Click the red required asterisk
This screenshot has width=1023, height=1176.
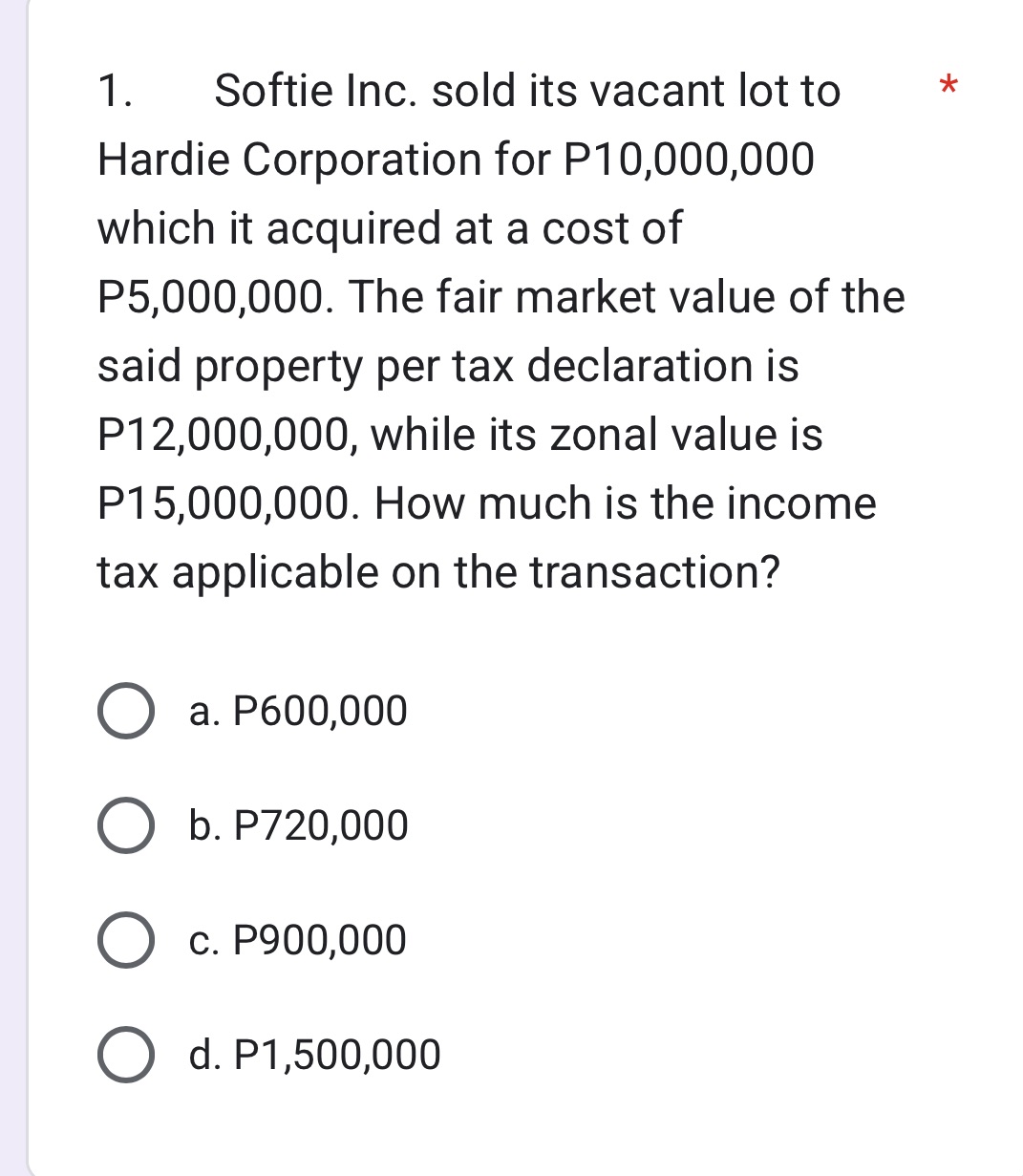point(947,89)
